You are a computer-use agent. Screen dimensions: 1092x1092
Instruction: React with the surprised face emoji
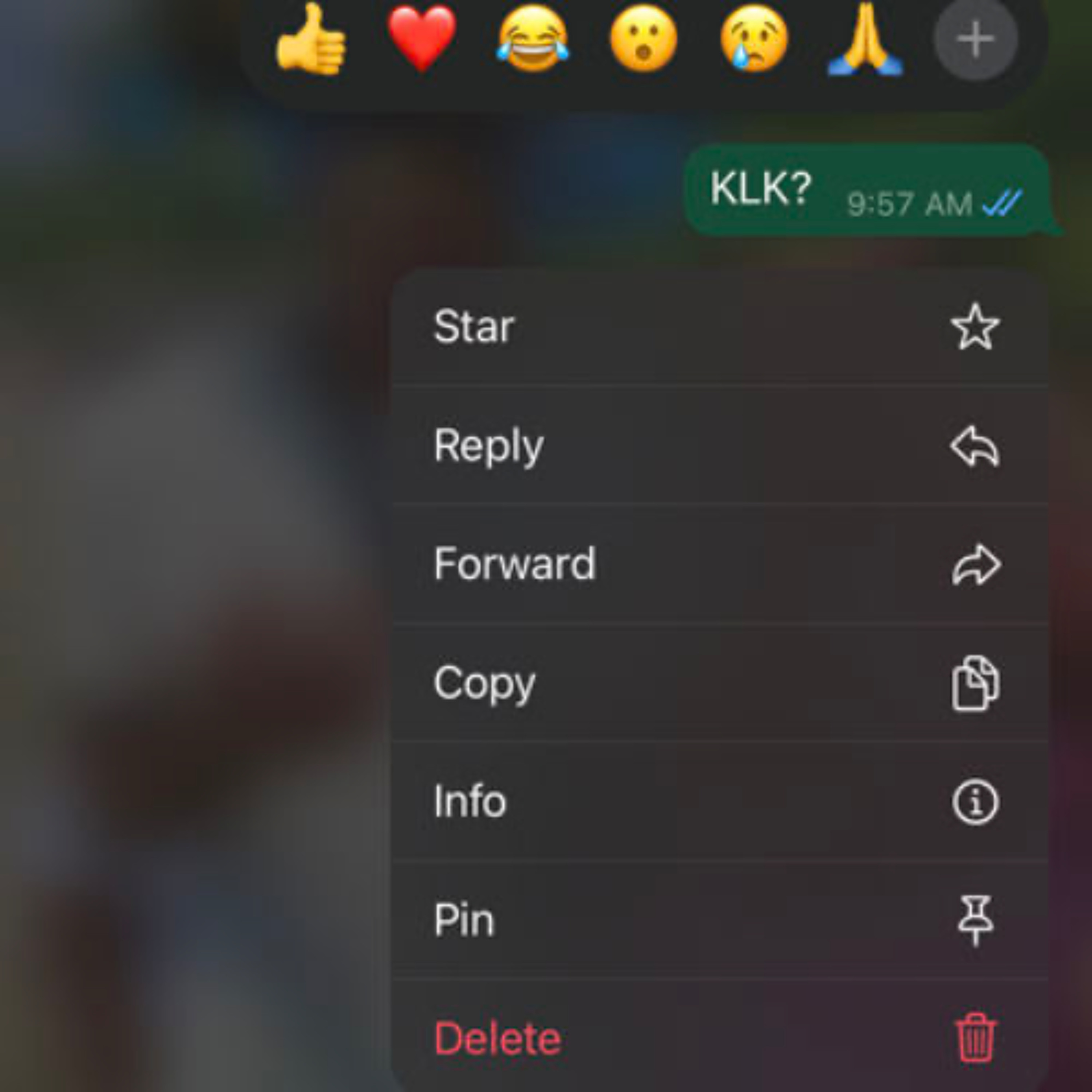point(643,40)
